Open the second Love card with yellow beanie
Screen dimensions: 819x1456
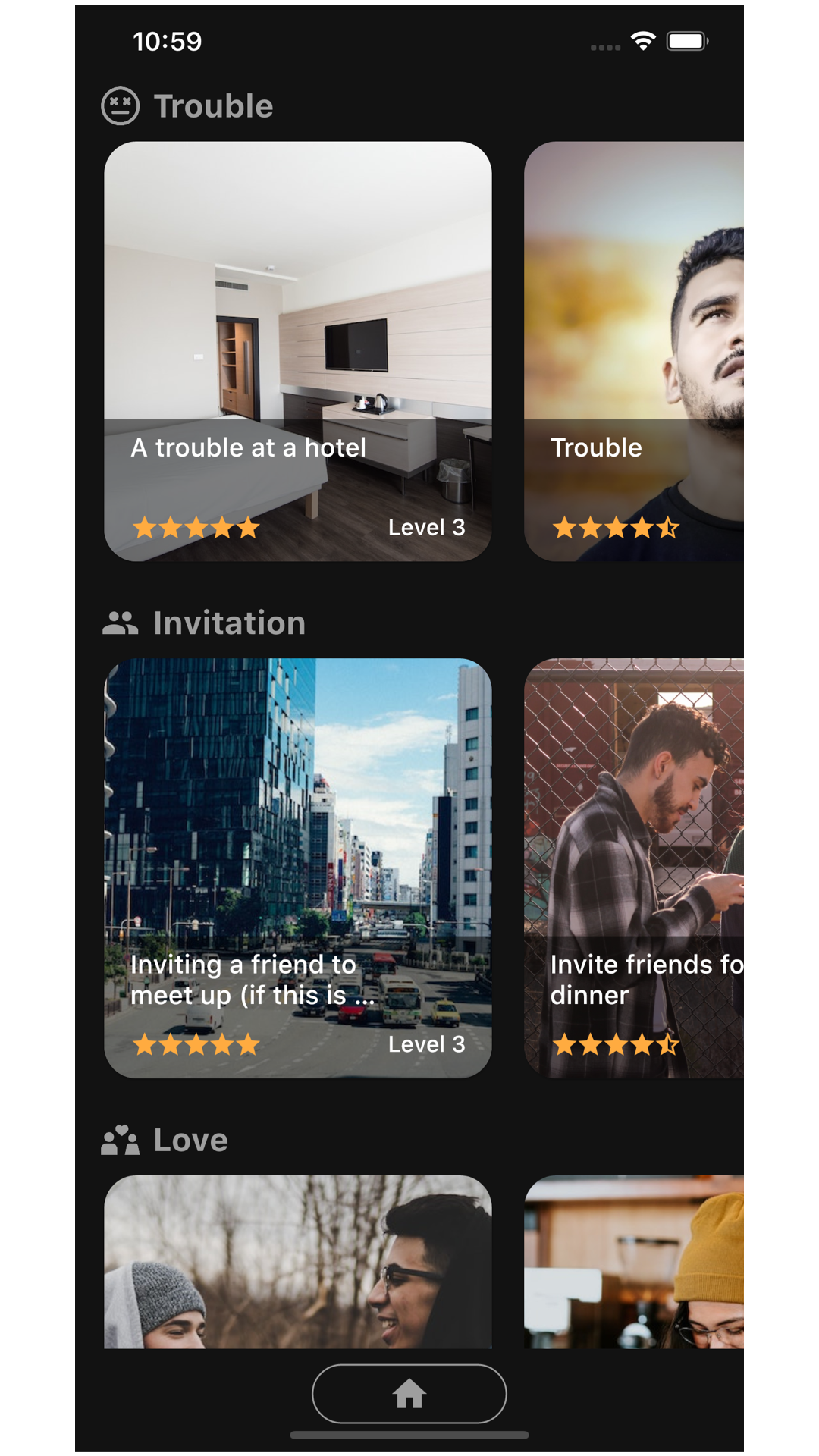(634, 1261)
